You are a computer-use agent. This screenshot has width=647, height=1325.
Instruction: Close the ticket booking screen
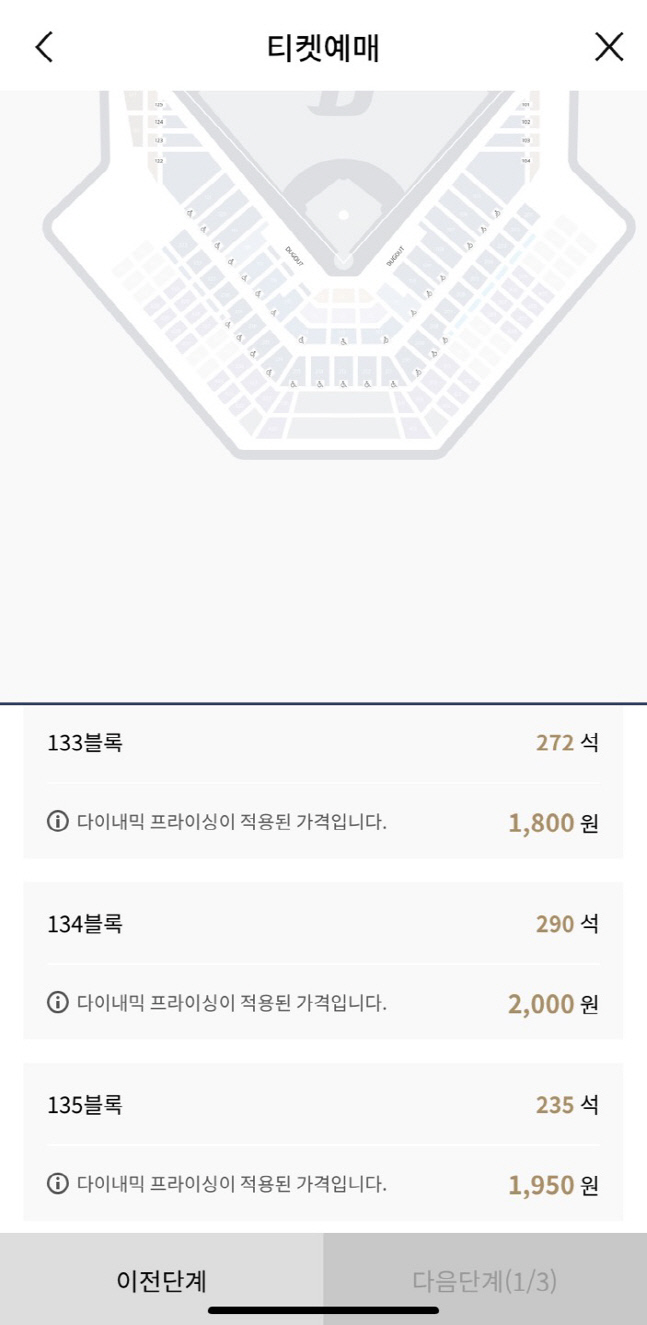[608, 47]
